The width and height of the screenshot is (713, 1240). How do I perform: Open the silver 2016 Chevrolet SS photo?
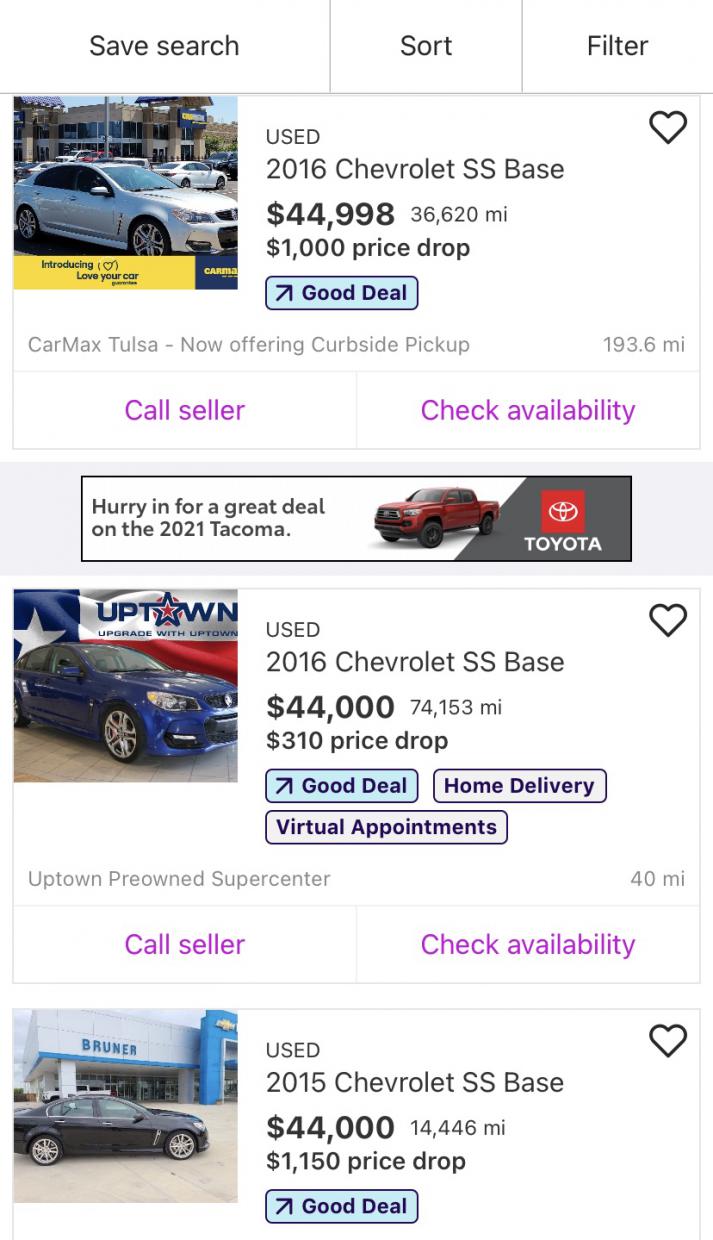pyautogui.click(x=126, y=193)
